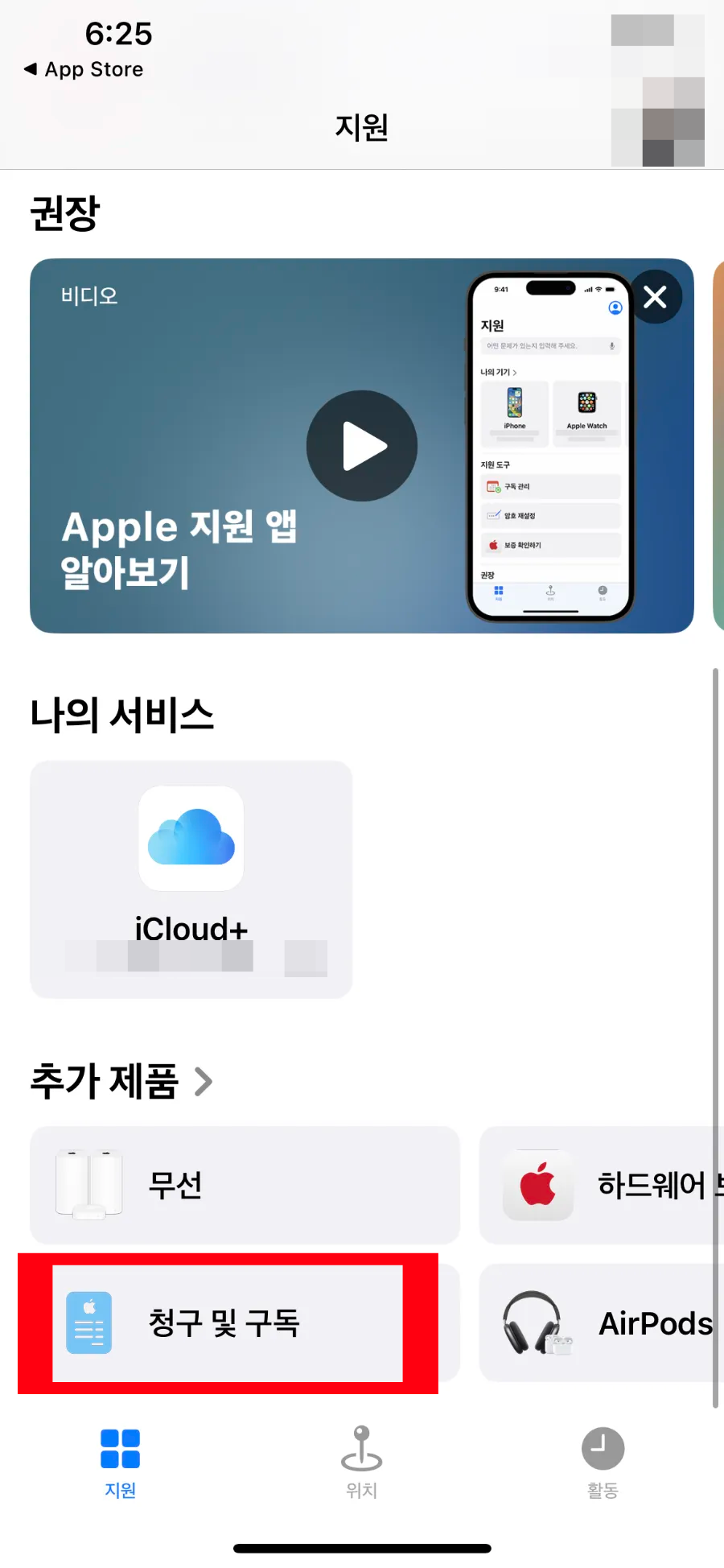Switch to the 활동 tab

click(x=603, y=1463)
